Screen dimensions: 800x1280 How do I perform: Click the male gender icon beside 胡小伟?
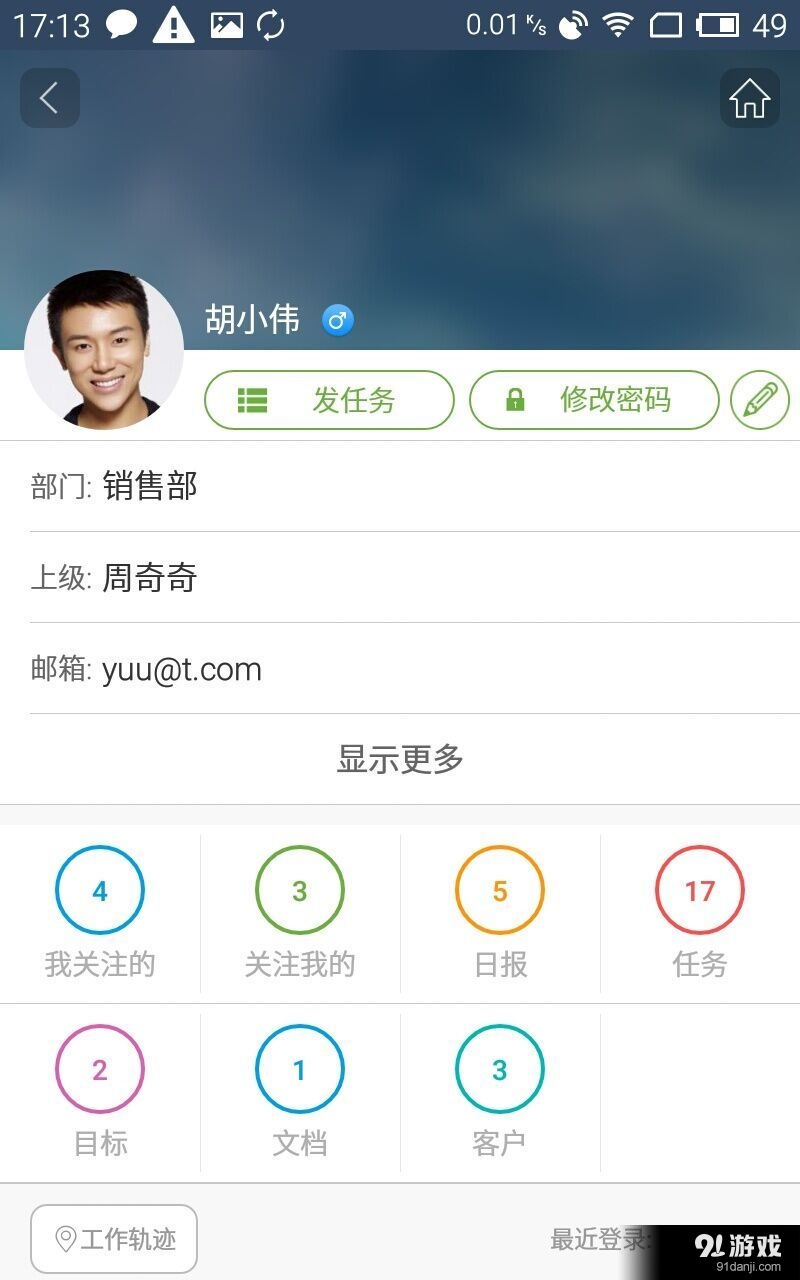click(337, 320)
